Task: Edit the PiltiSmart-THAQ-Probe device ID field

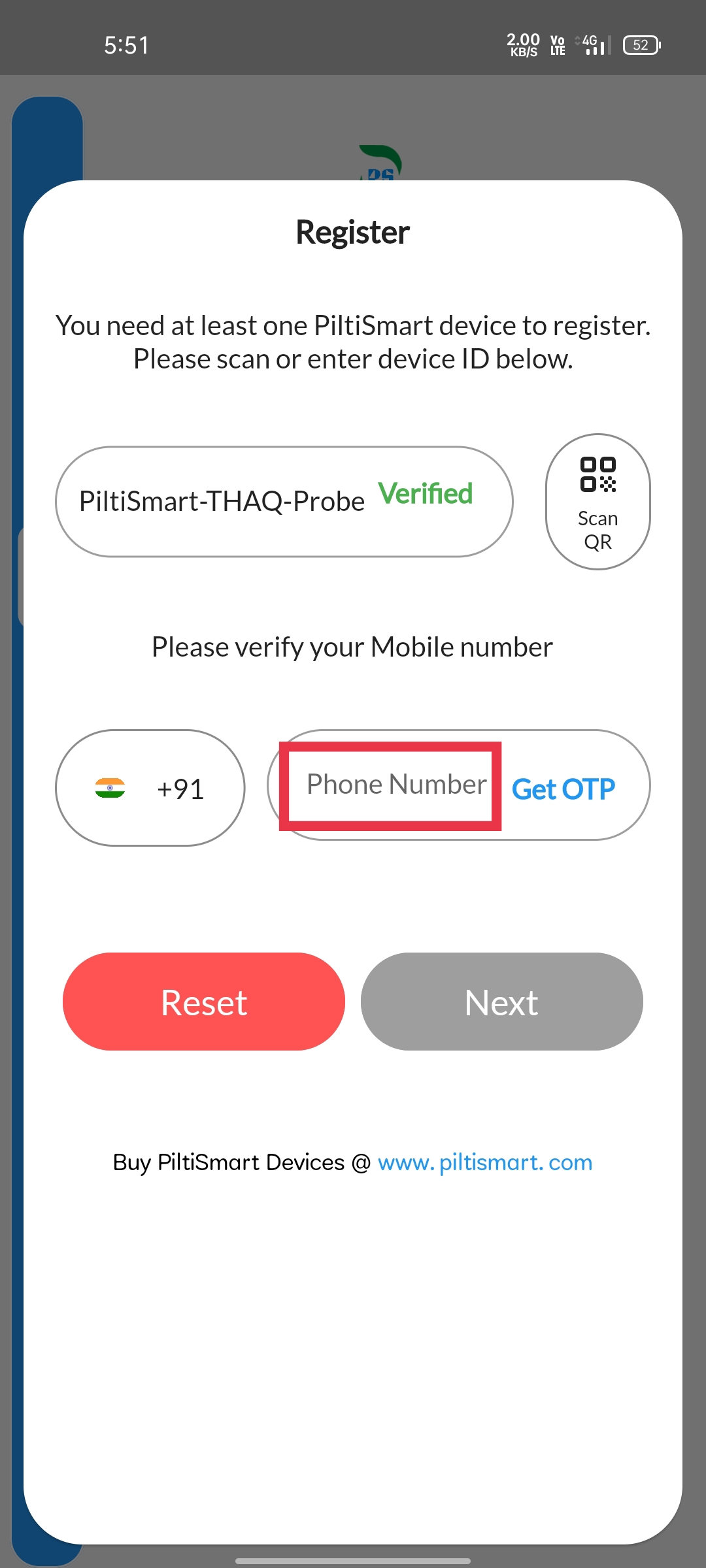Action: [x=222, y=501]
